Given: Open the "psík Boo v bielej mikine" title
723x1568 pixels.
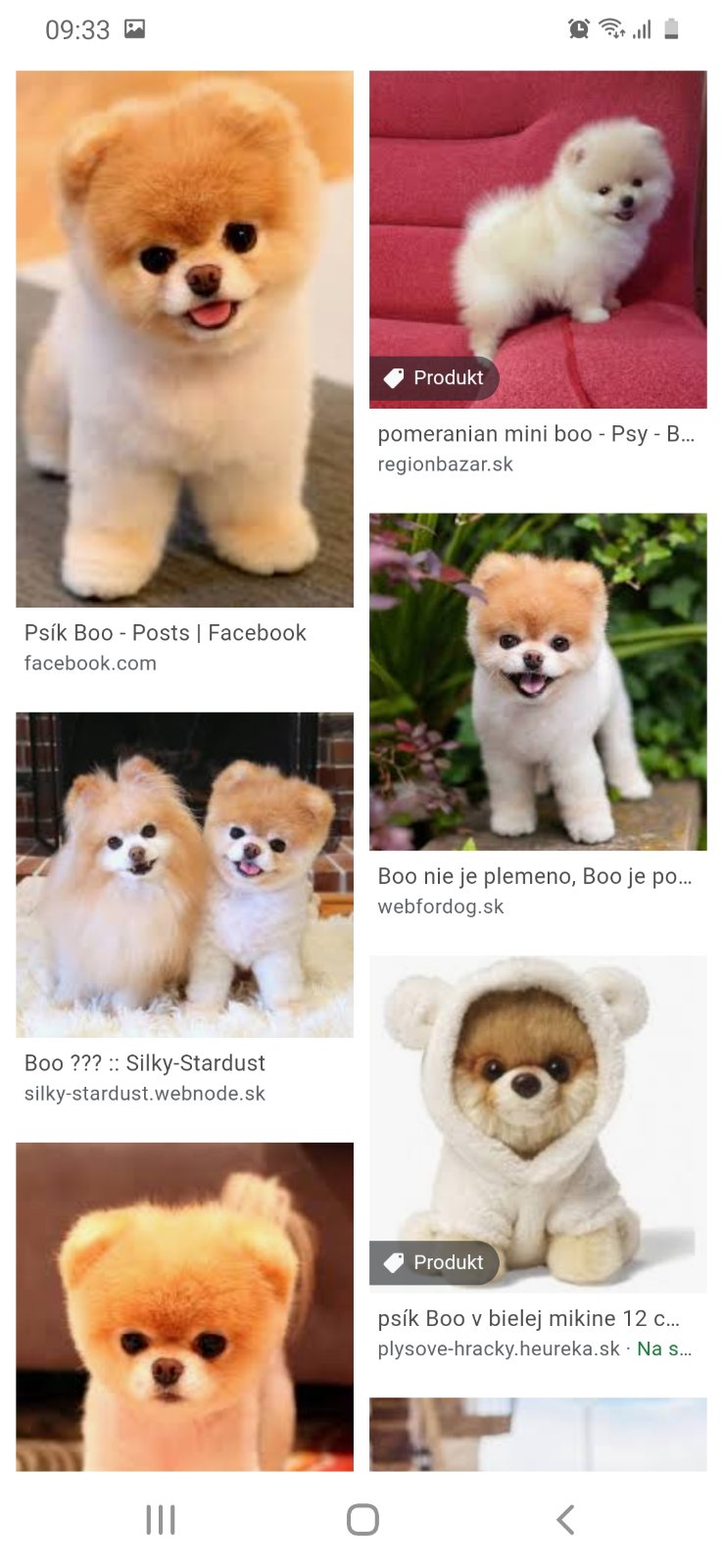Looking at the screenshot, I should point(529,1319).
